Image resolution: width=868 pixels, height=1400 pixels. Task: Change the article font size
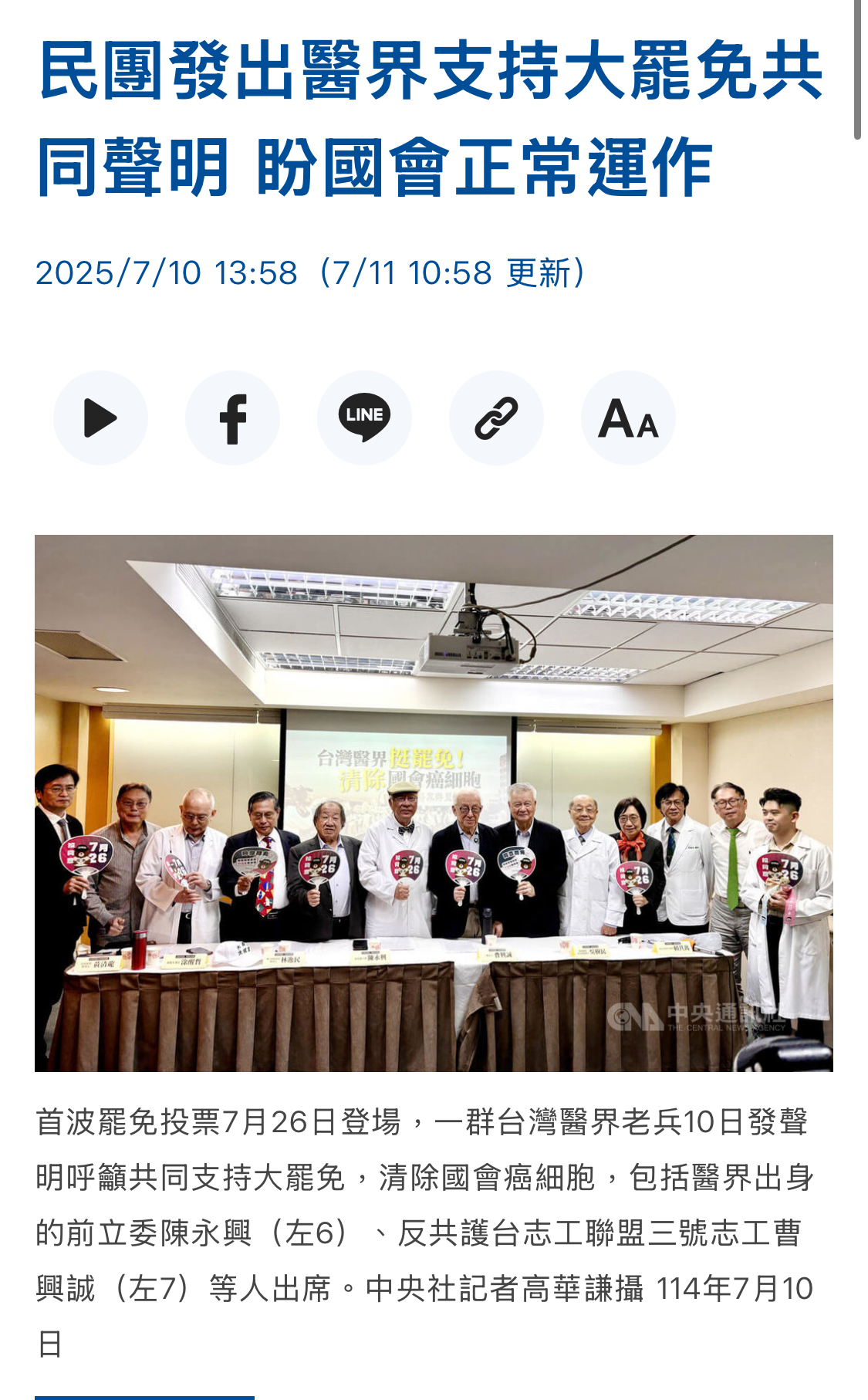[x=628, y=418]
